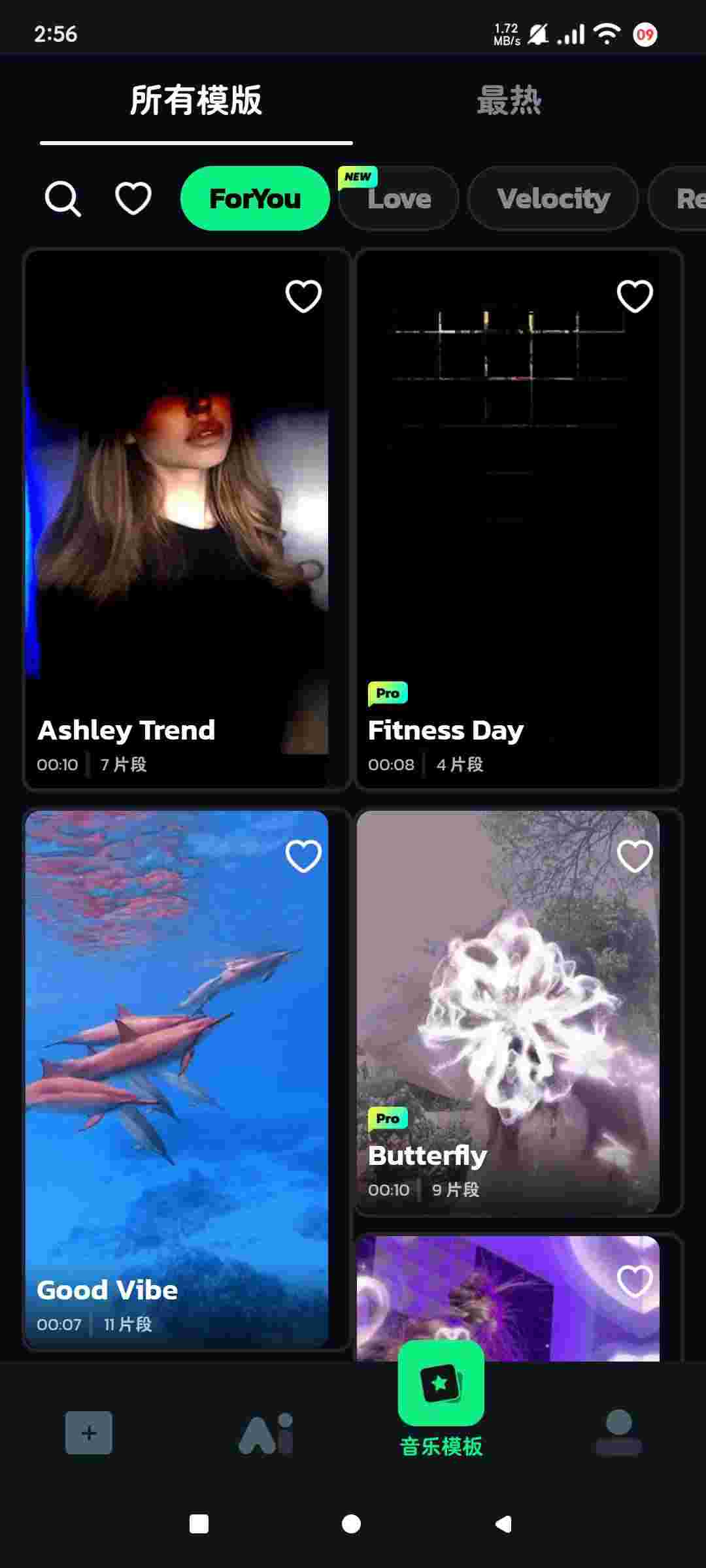Image resolution: width=706 pixels, height=1568 pixels.
Task: Switch to the 最热 tab
Action: pyautogui.click(x=509, y=101)
